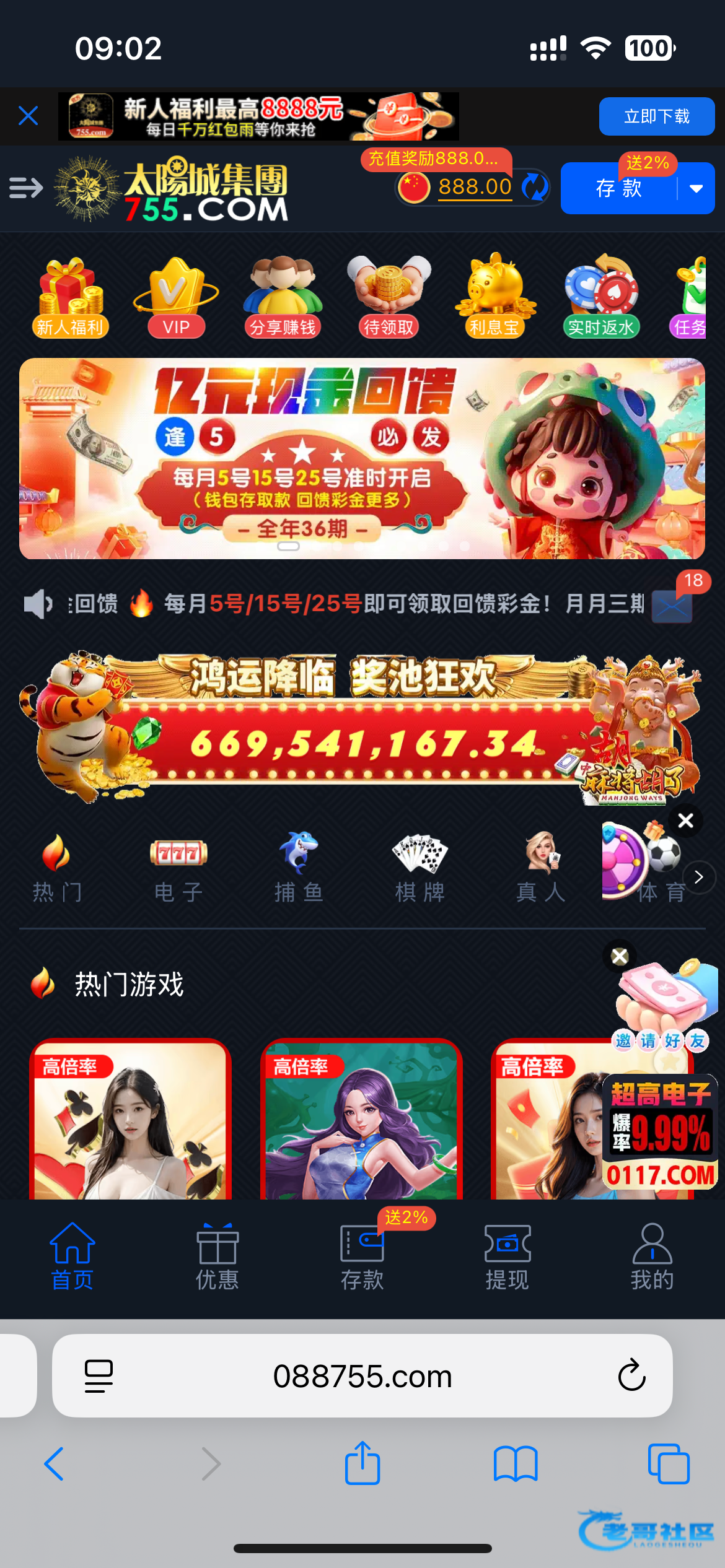Open the VIP shortcut
The height and width of the screenshot is (1568, 725).
coord(176,297)
